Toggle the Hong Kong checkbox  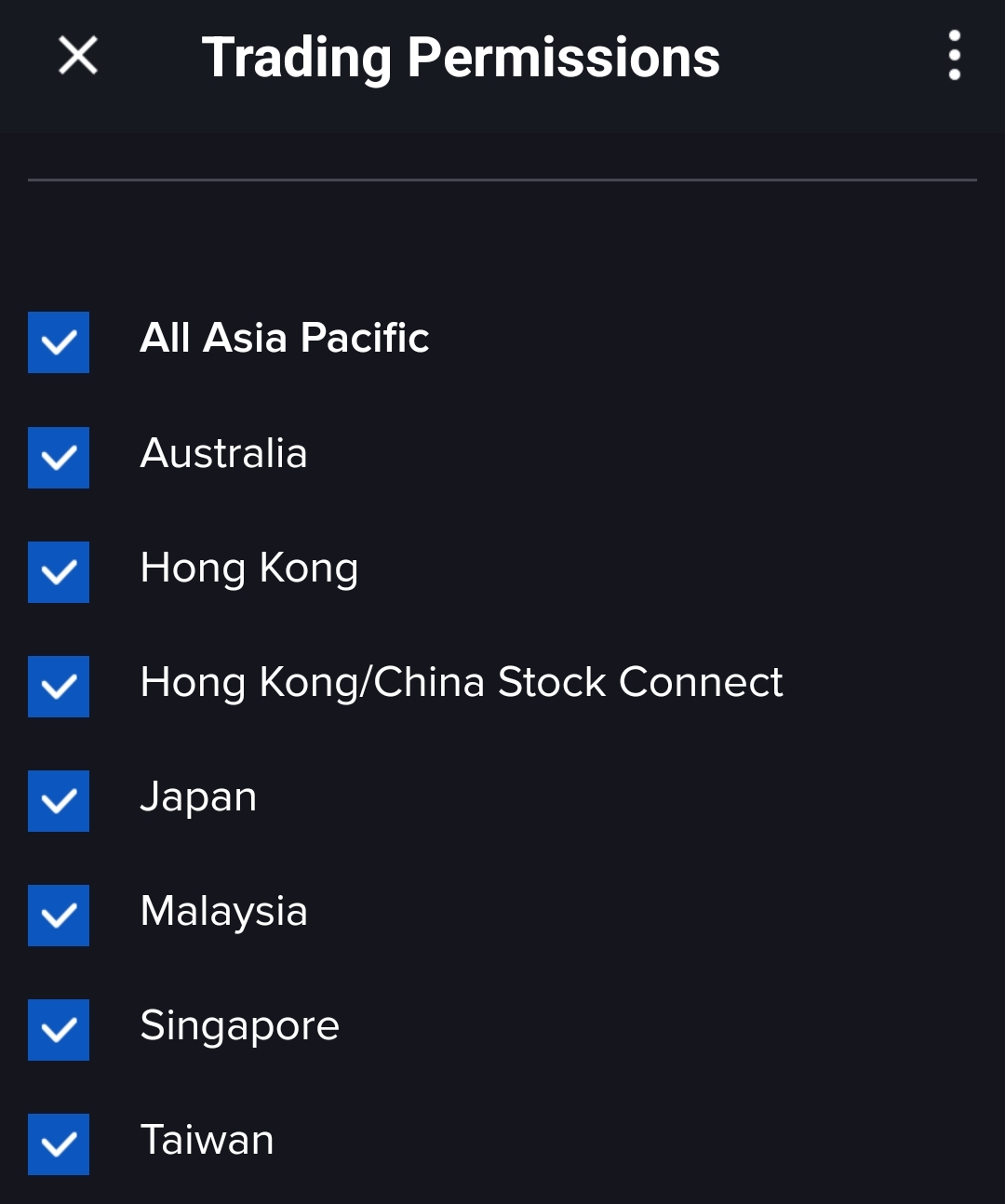[x=59, y=572]
